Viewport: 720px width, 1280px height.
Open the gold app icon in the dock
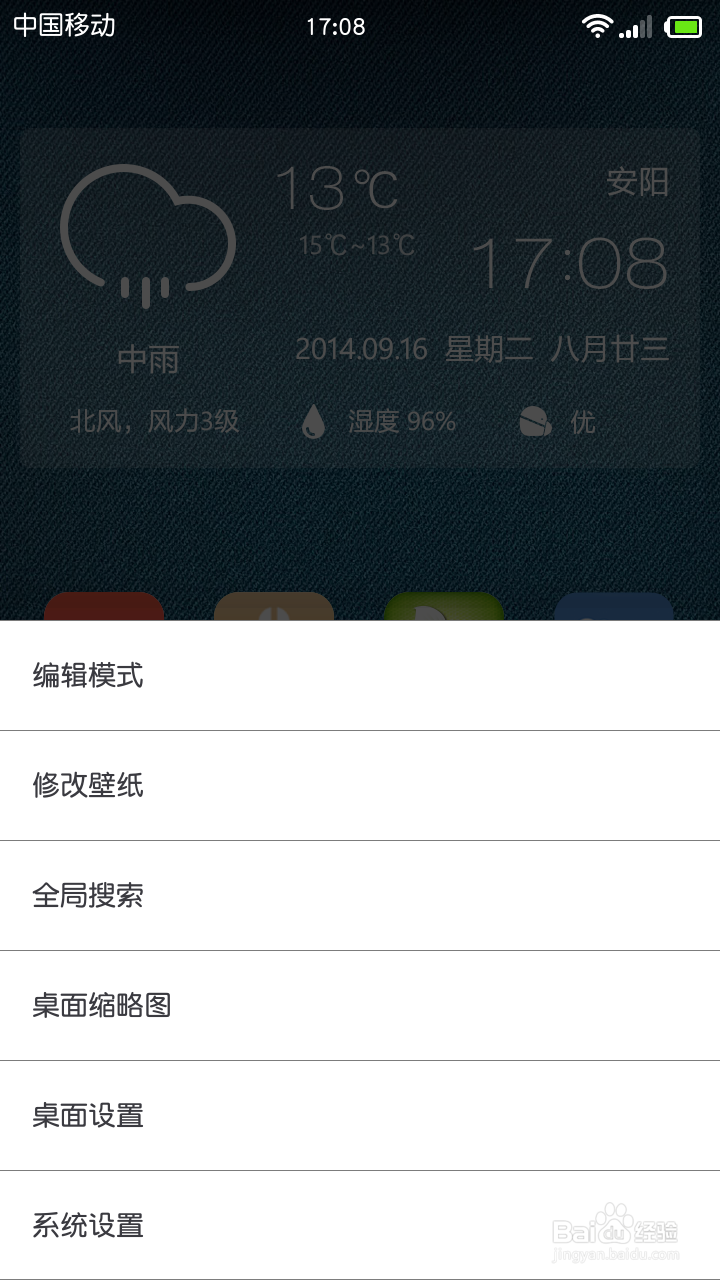(x=275, y=610)
